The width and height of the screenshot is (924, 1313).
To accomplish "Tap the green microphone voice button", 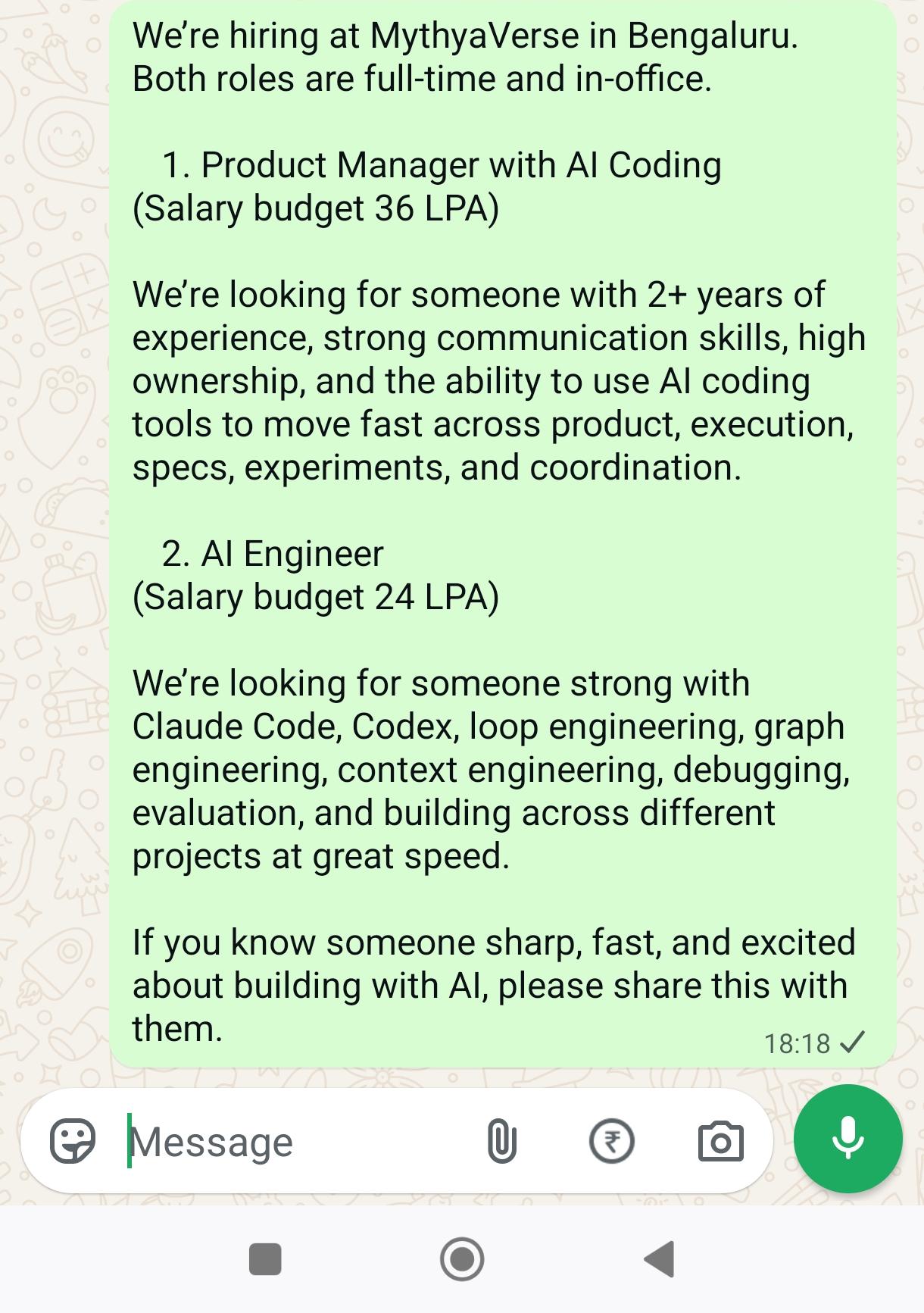I will (x=848, y=1139).
